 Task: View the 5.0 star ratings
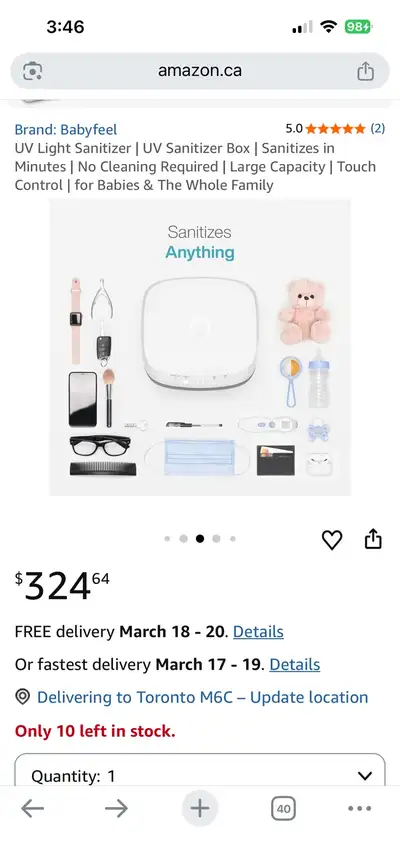[x=335, y=129]
